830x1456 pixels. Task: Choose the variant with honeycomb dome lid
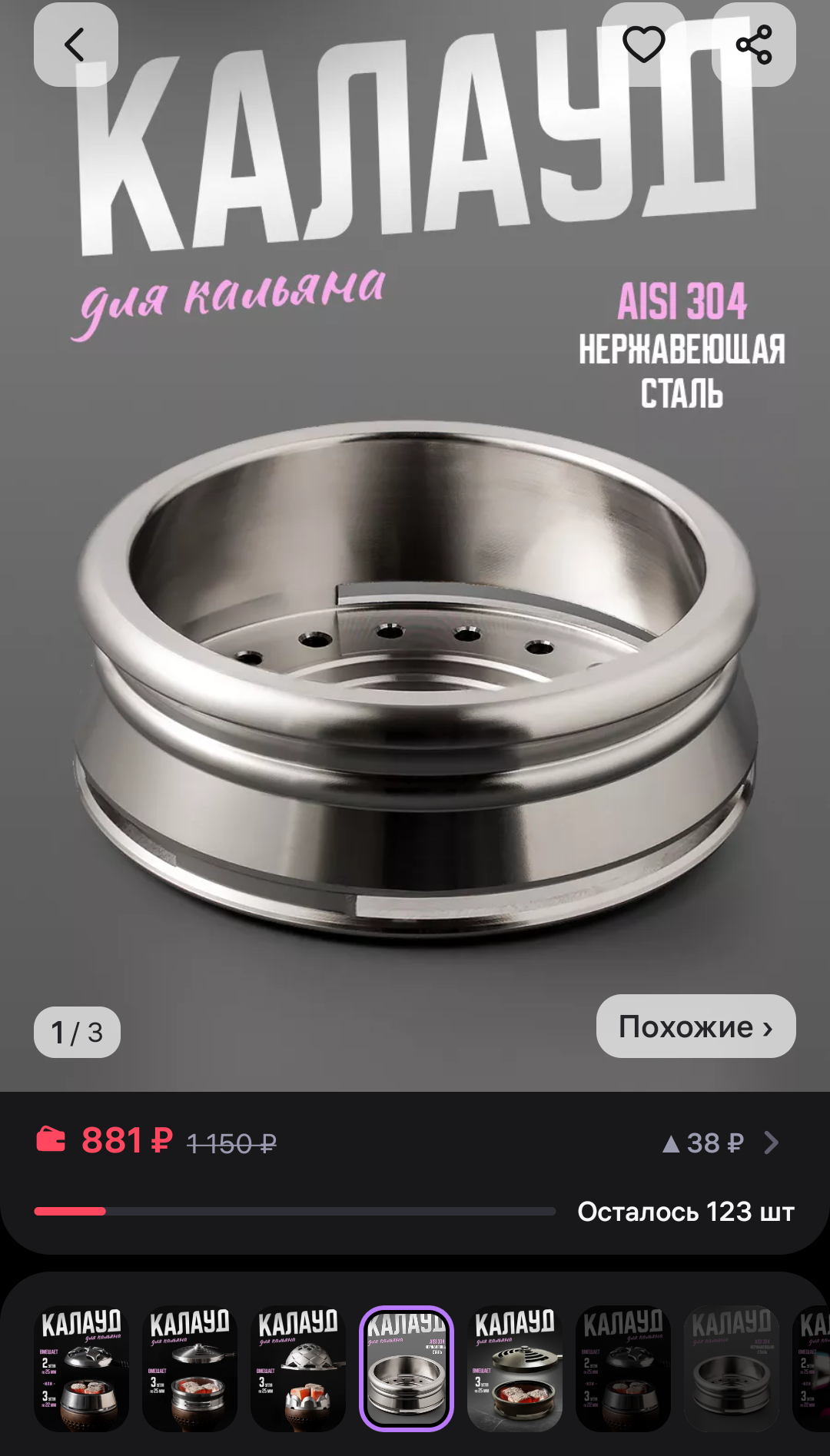pos(298,1368)
